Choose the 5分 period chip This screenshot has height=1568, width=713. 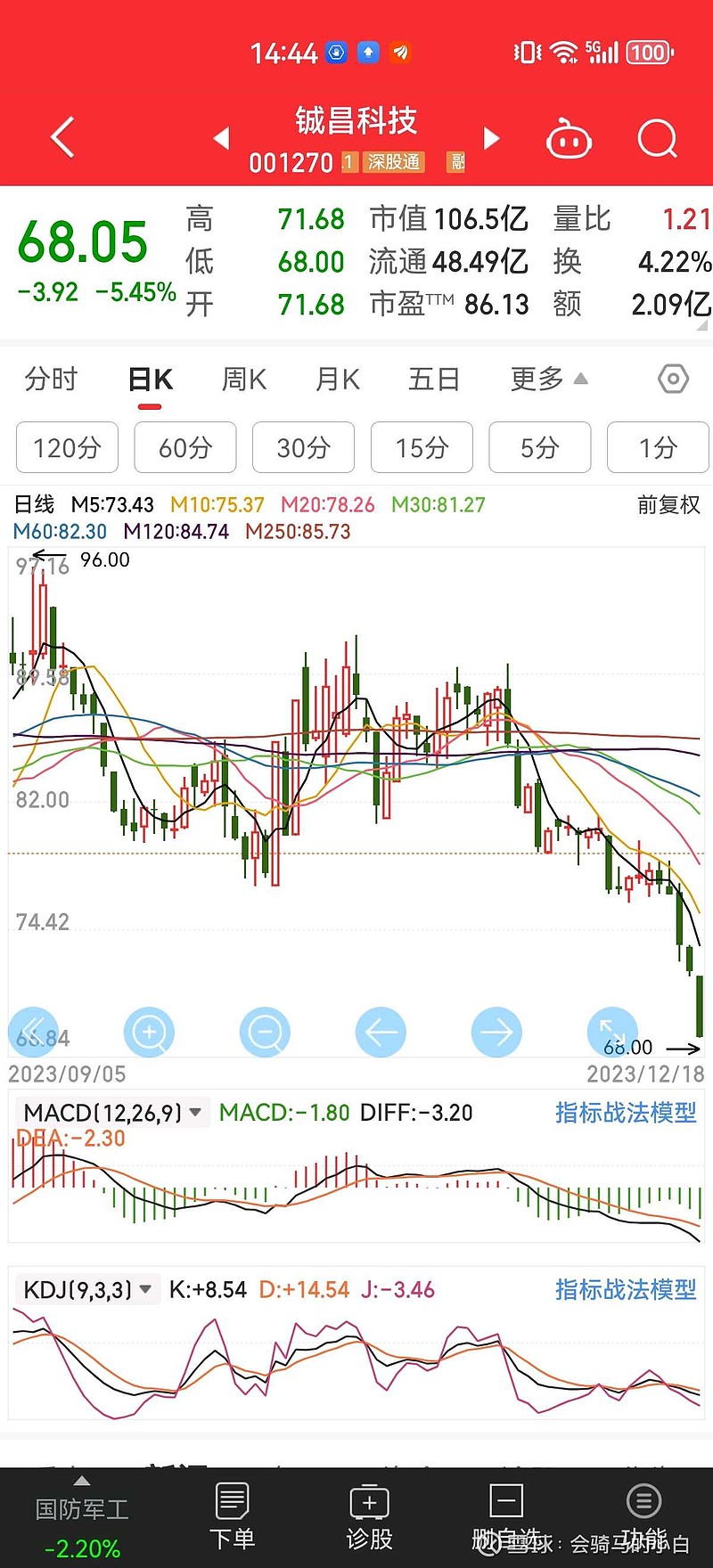click(540, 447)
